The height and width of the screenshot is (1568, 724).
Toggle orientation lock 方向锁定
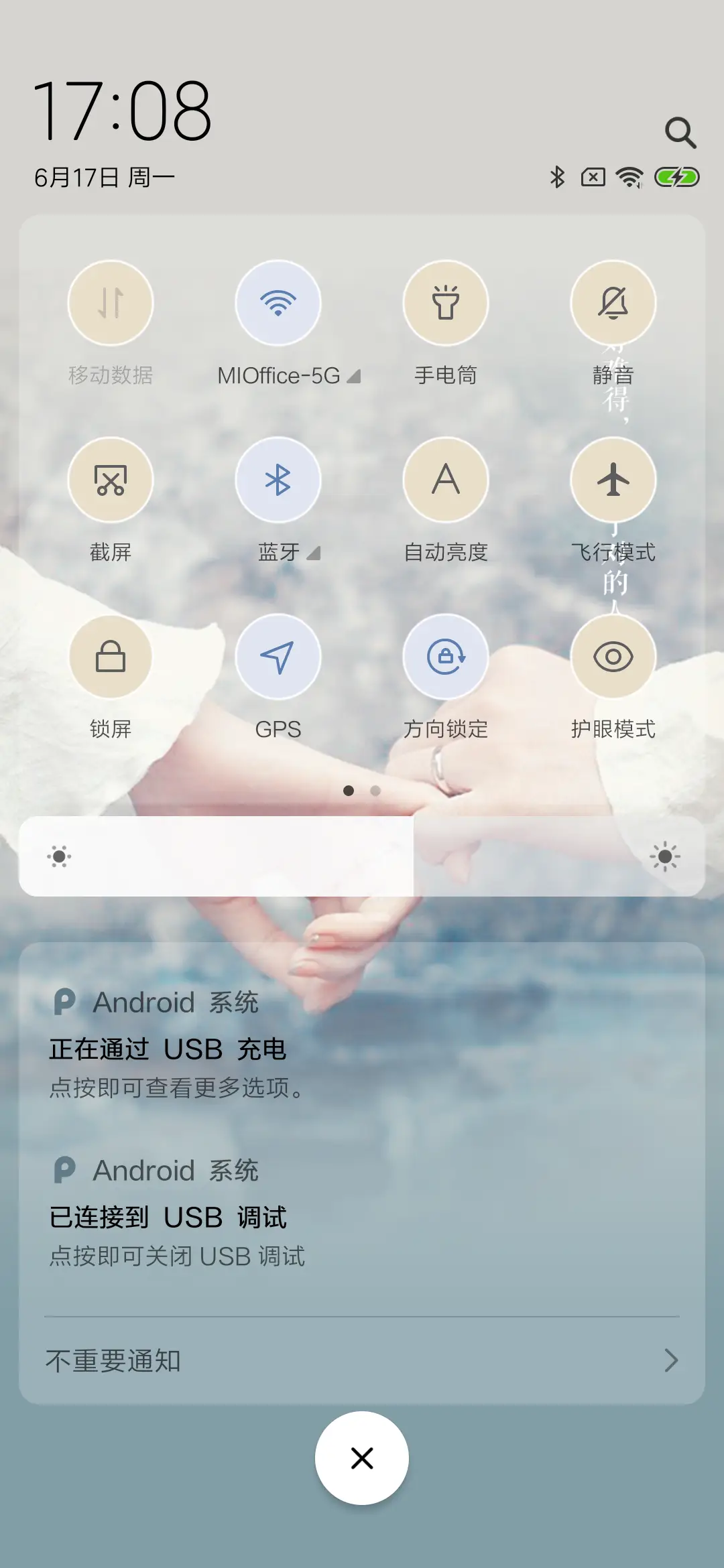pos(446,657)
